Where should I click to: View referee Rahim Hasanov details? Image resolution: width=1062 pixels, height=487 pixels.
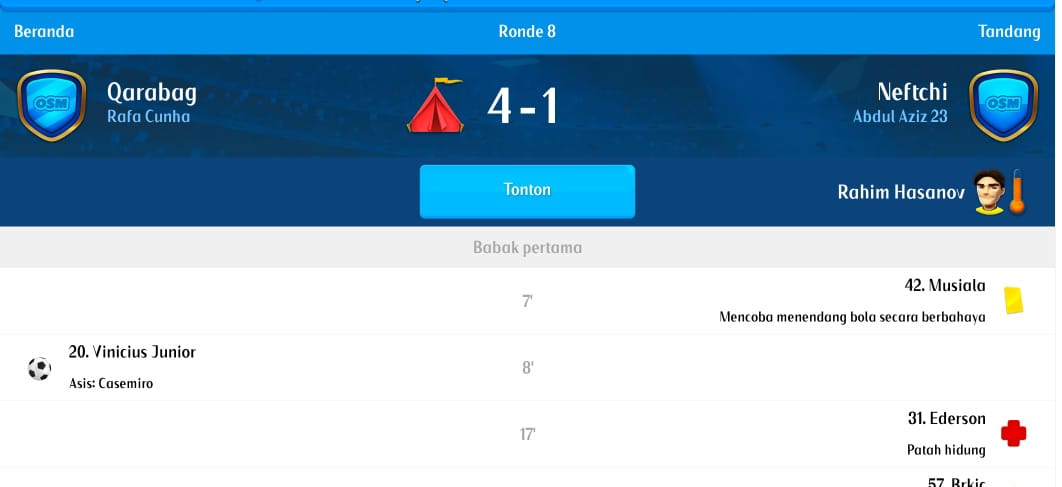point(901,192)
